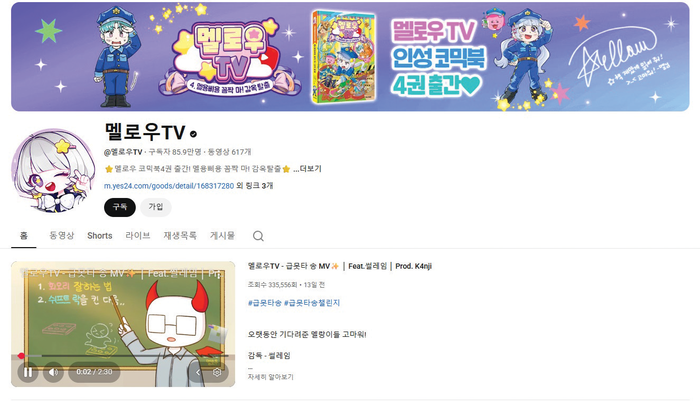Pause the featured video
700x406 pixels.
click(28, 372)
